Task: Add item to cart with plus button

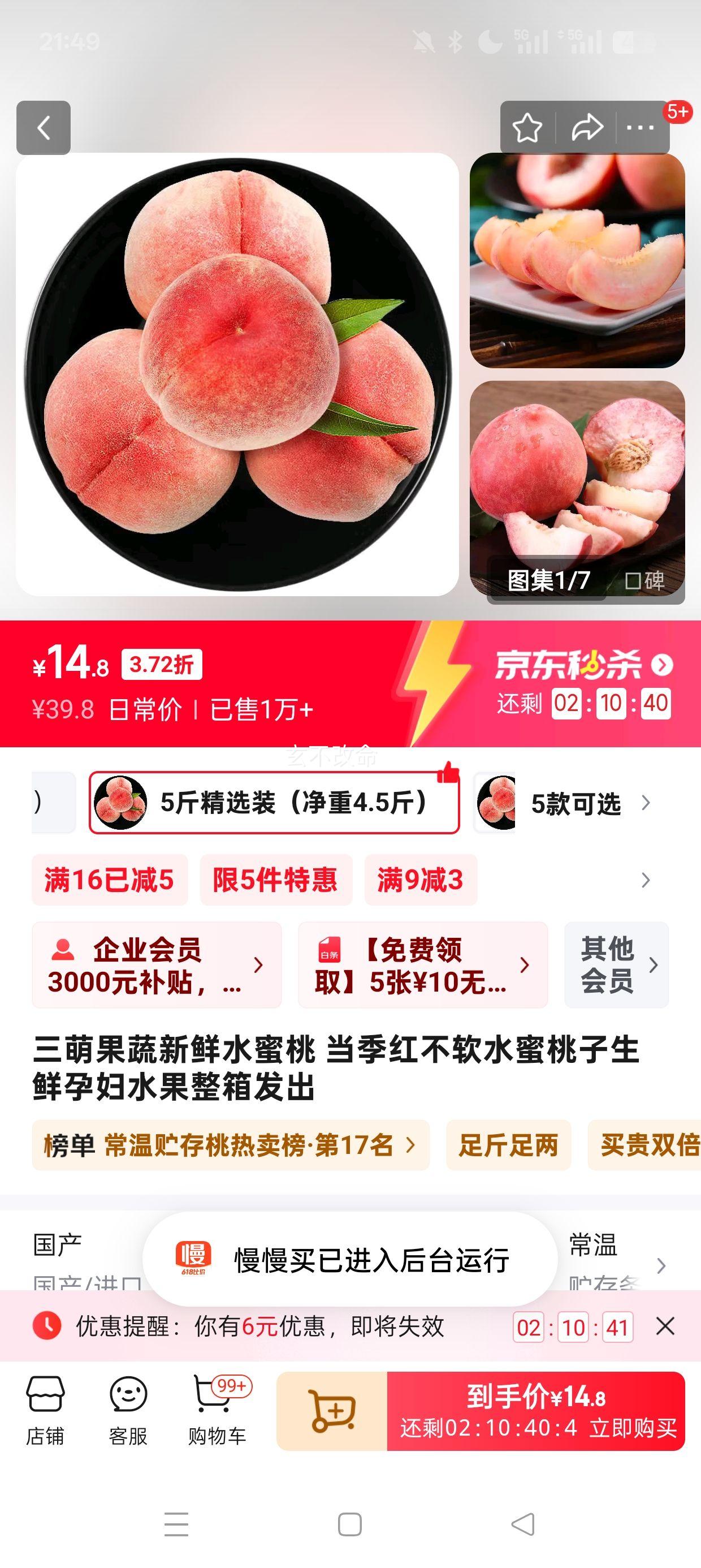Action: pos(332,1411)
